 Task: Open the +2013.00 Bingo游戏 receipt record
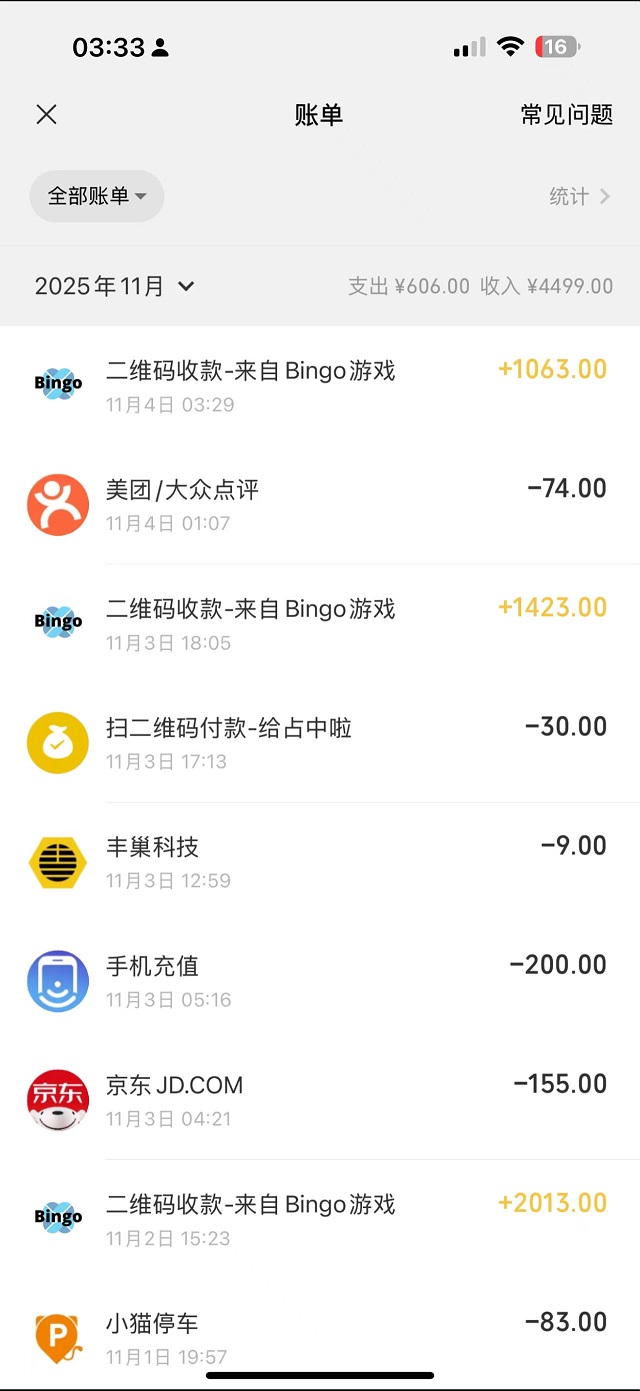point(320,1218)
